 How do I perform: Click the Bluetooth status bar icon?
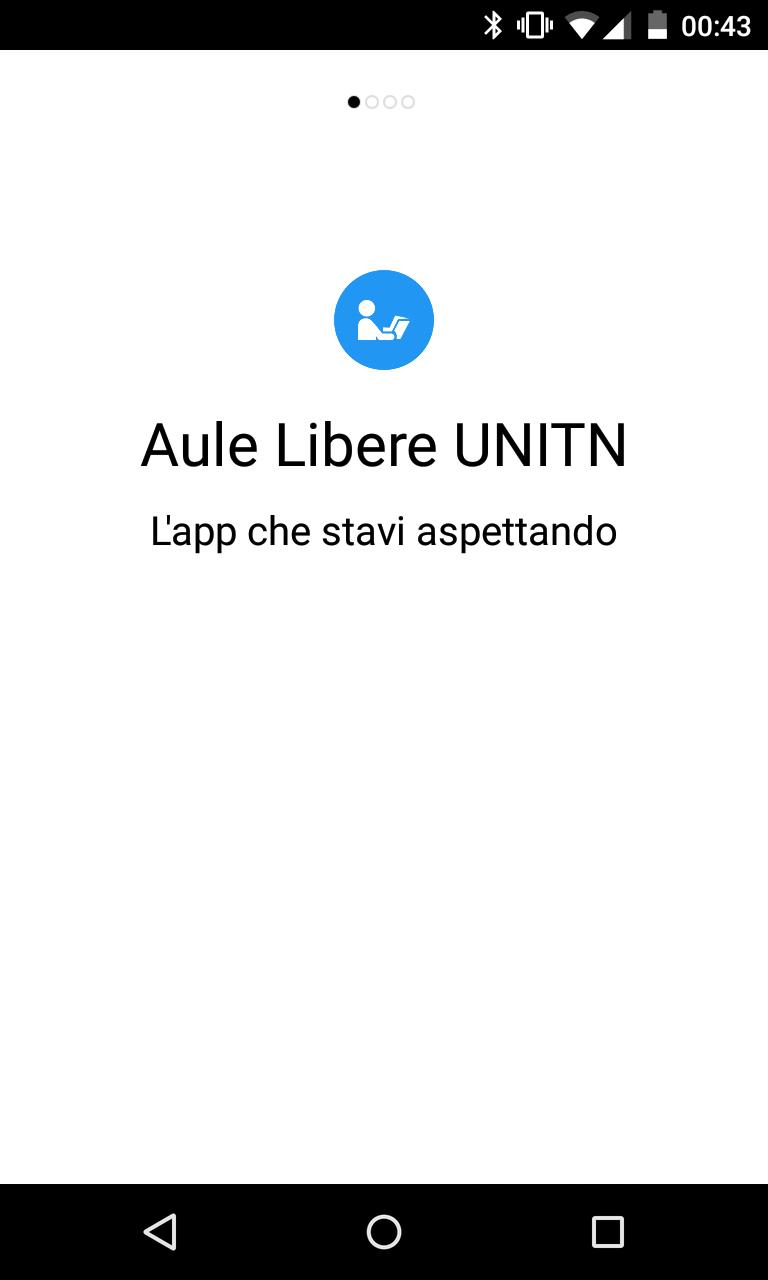(493, 25)
